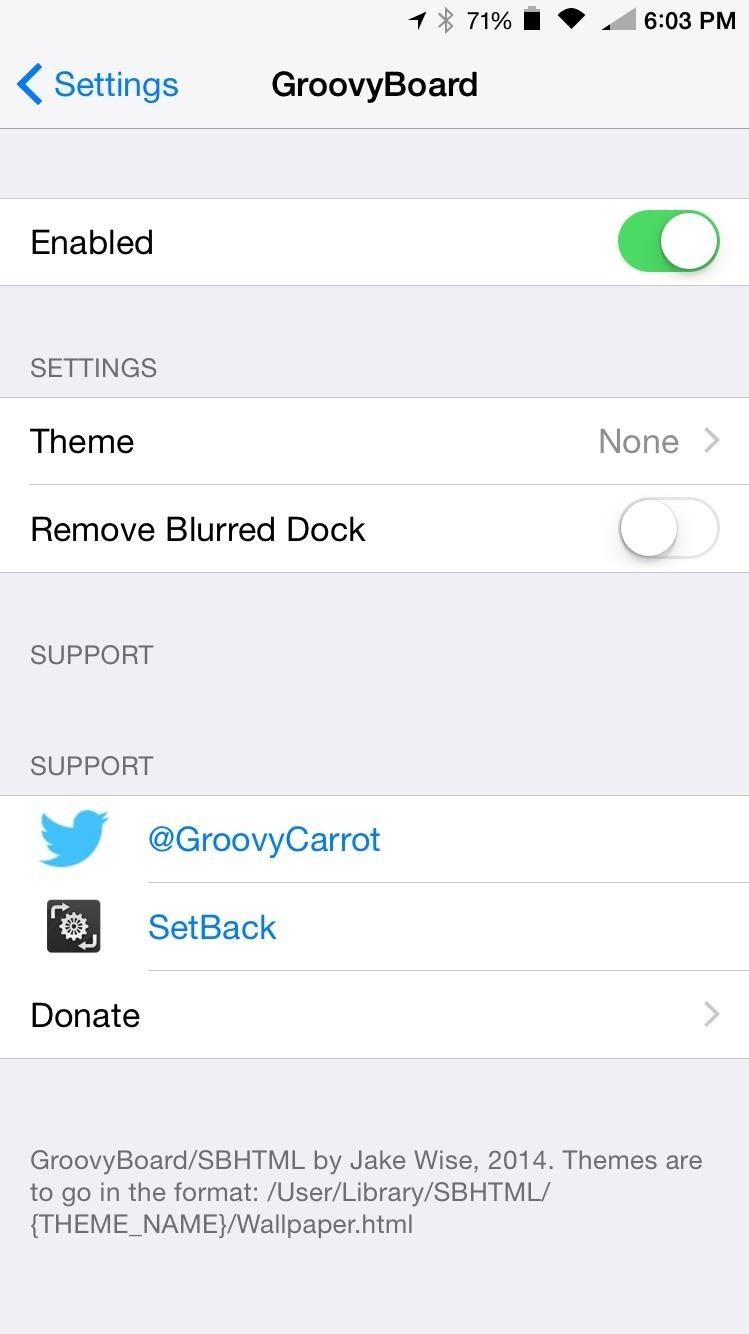
Task: Go back to Settings
Action: [97, 85]
